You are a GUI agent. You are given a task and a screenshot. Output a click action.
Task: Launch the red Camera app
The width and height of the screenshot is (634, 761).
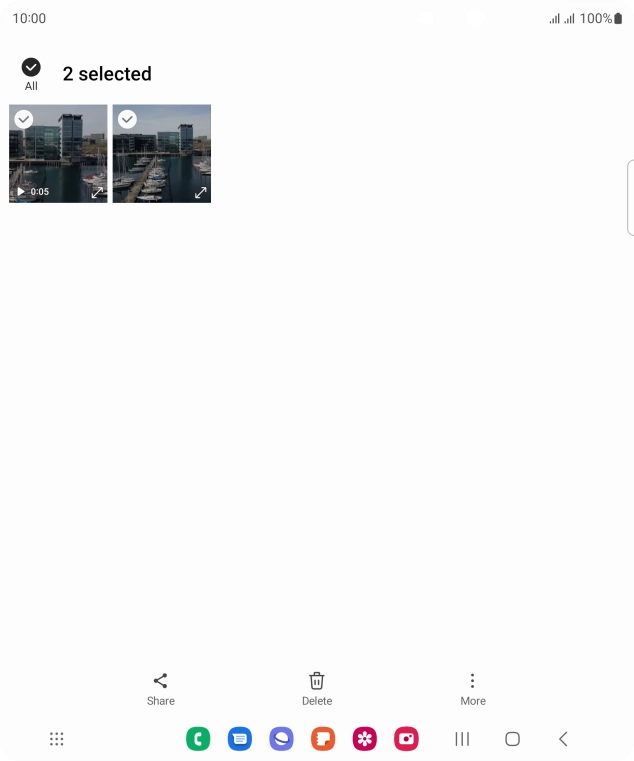point(406,739)
